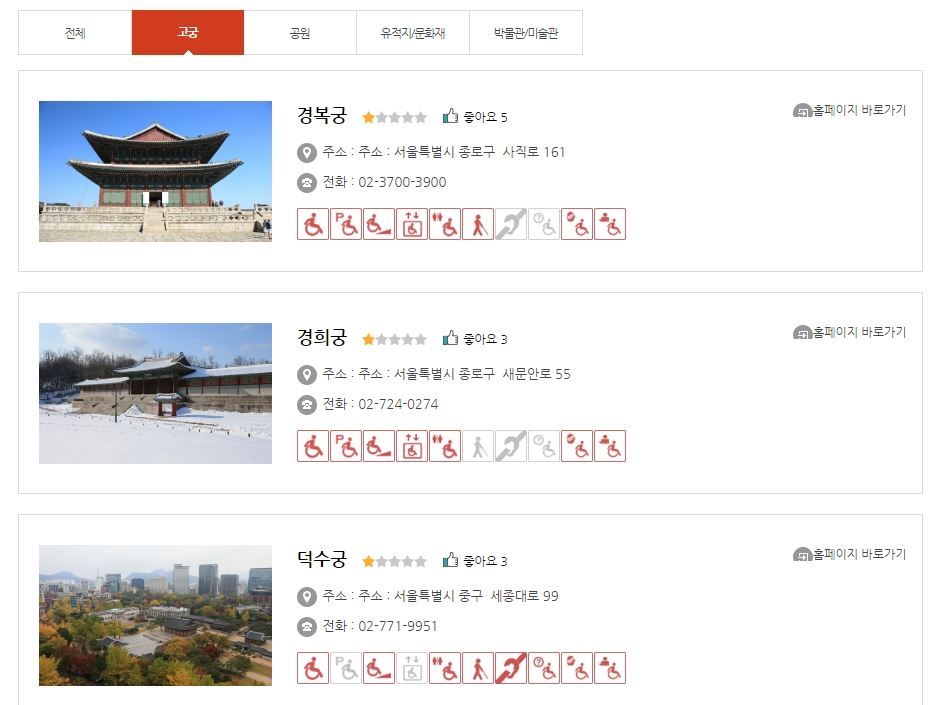
Task: Go to 경희궁 homepage link
Action: tap(850, 332)
